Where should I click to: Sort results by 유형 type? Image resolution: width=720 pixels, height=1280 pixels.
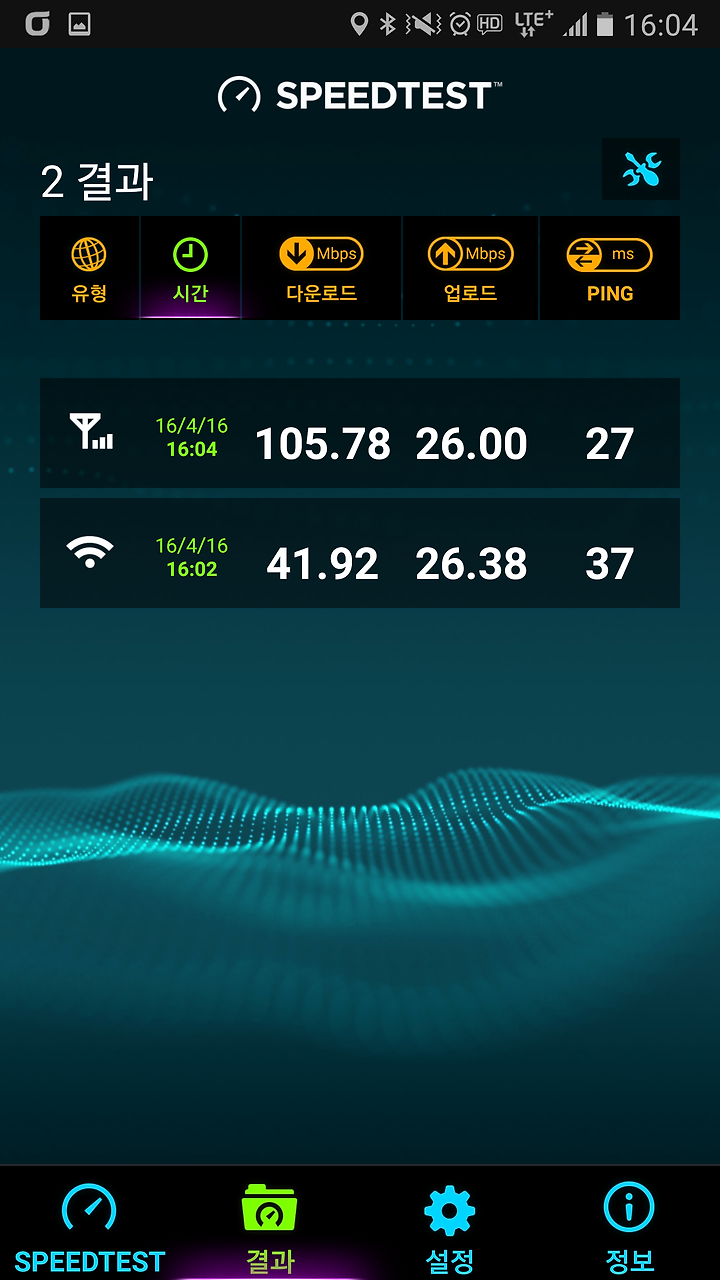coord(89,268)
